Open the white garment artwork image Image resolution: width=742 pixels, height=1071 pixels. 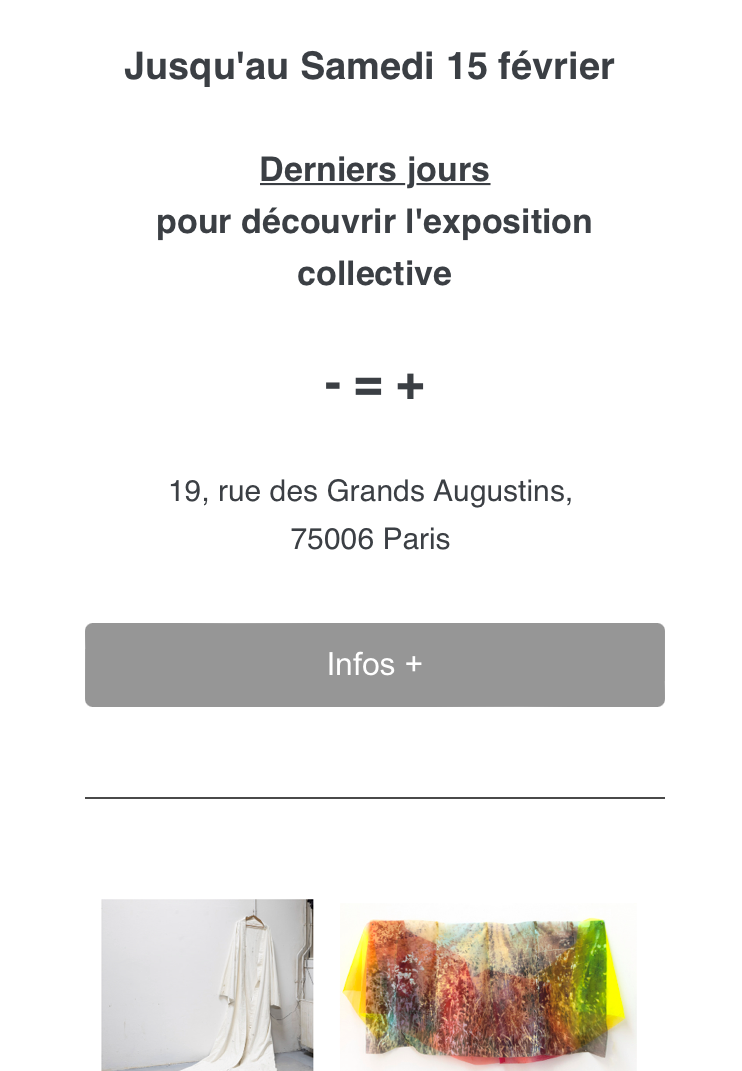(x=207, y=985)
